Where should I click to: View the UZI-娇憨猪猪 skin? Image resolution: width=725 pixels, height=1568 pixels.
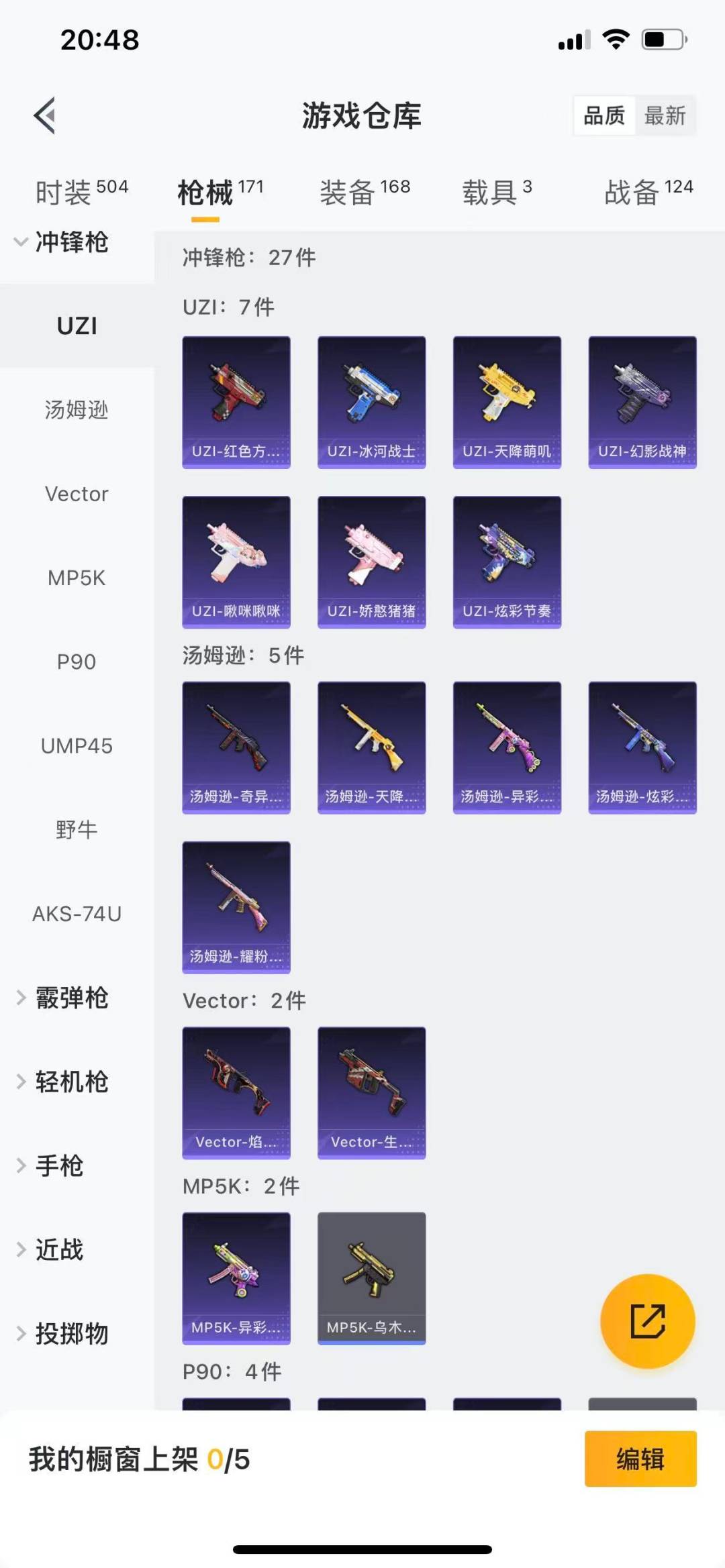click(371, 562)
